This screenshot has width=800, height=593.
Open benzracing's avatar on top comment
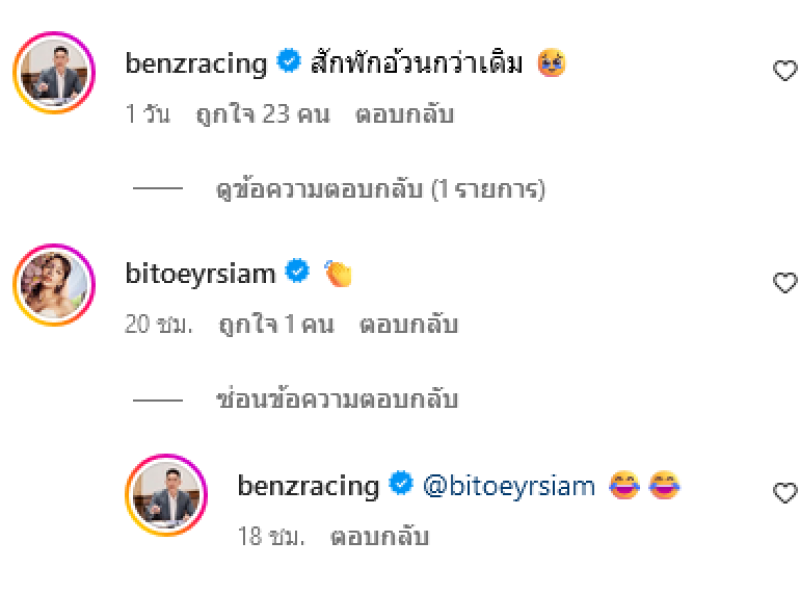54,73
